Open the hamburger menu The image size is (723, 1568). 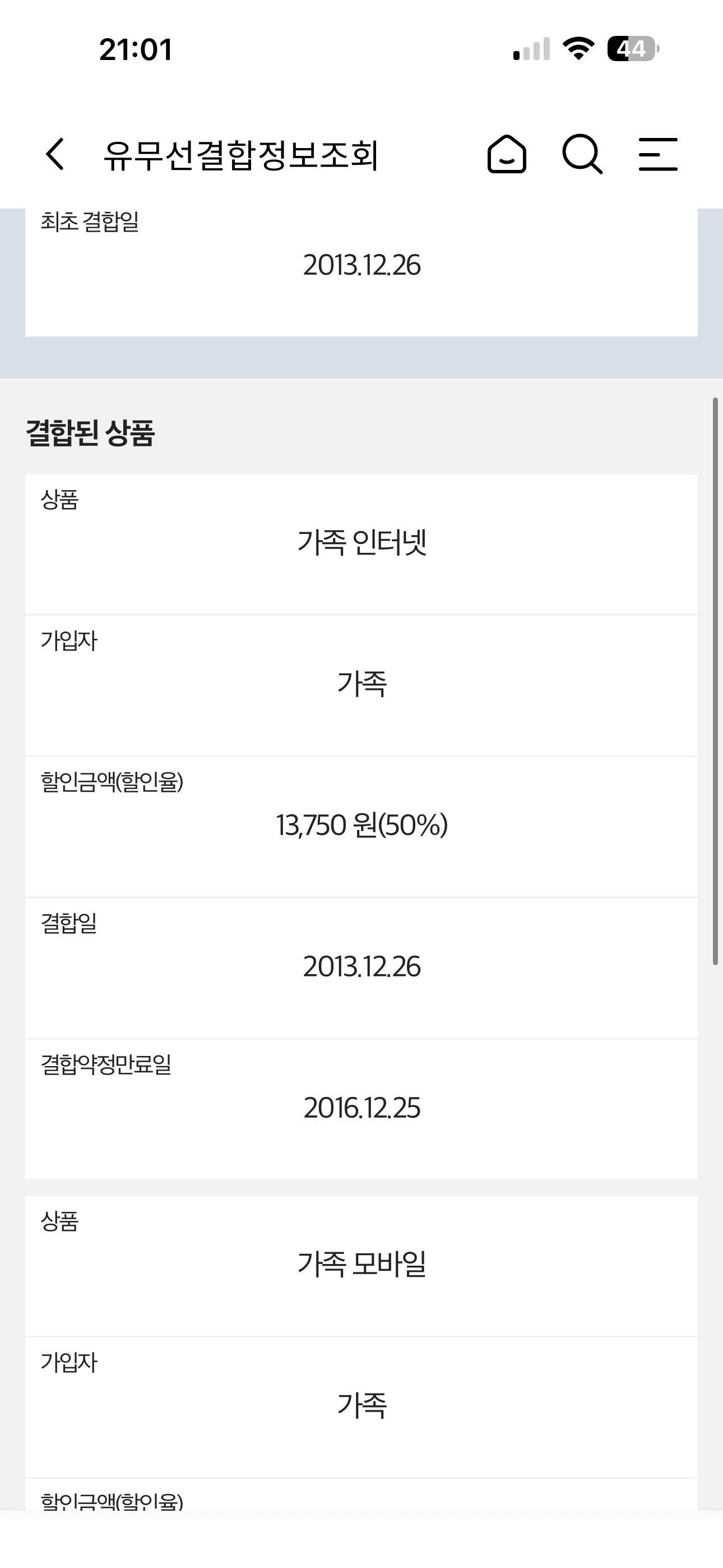(658, 154)
